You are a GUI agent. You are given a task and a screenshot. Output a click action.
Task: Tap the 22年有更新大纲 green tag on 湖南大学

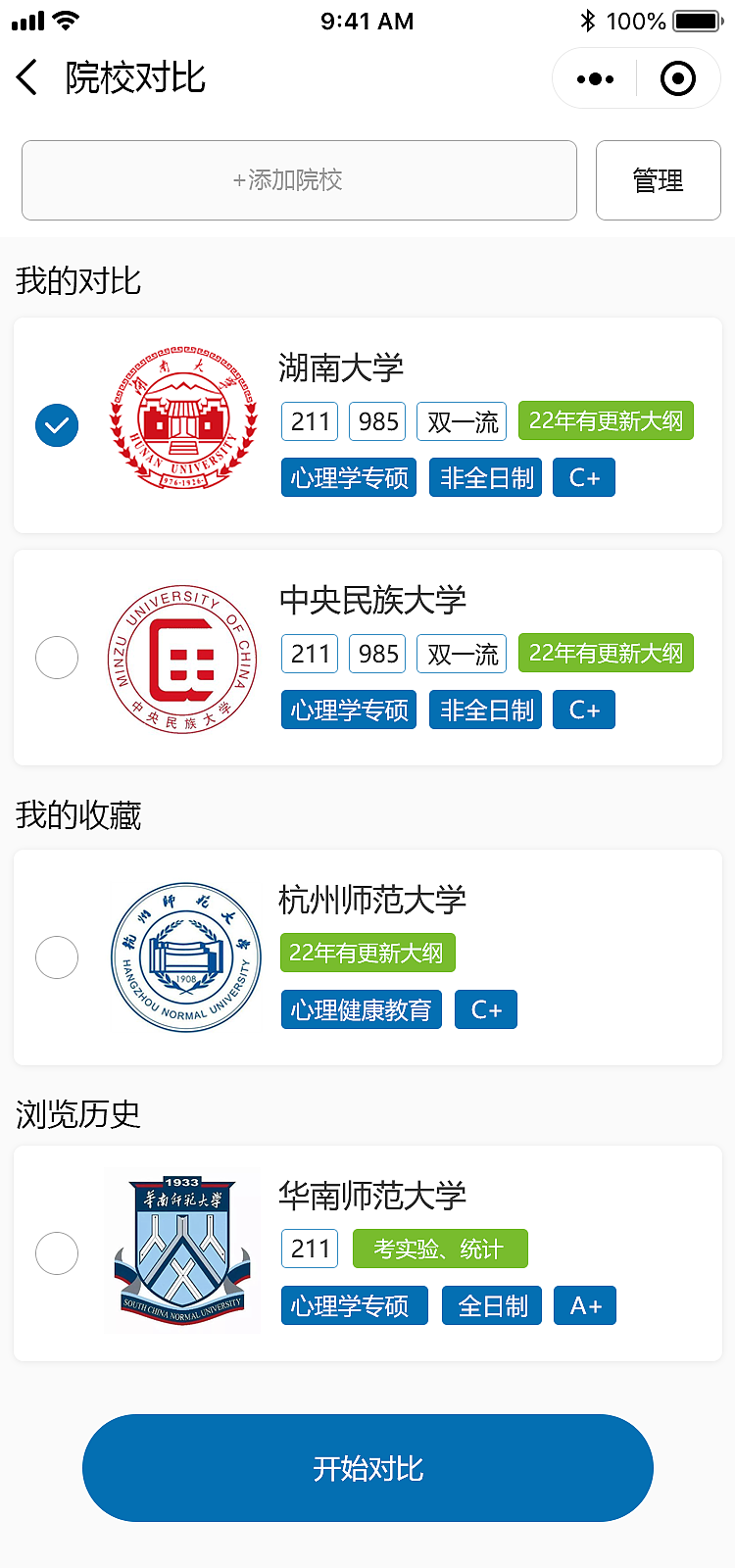[605, 420]
